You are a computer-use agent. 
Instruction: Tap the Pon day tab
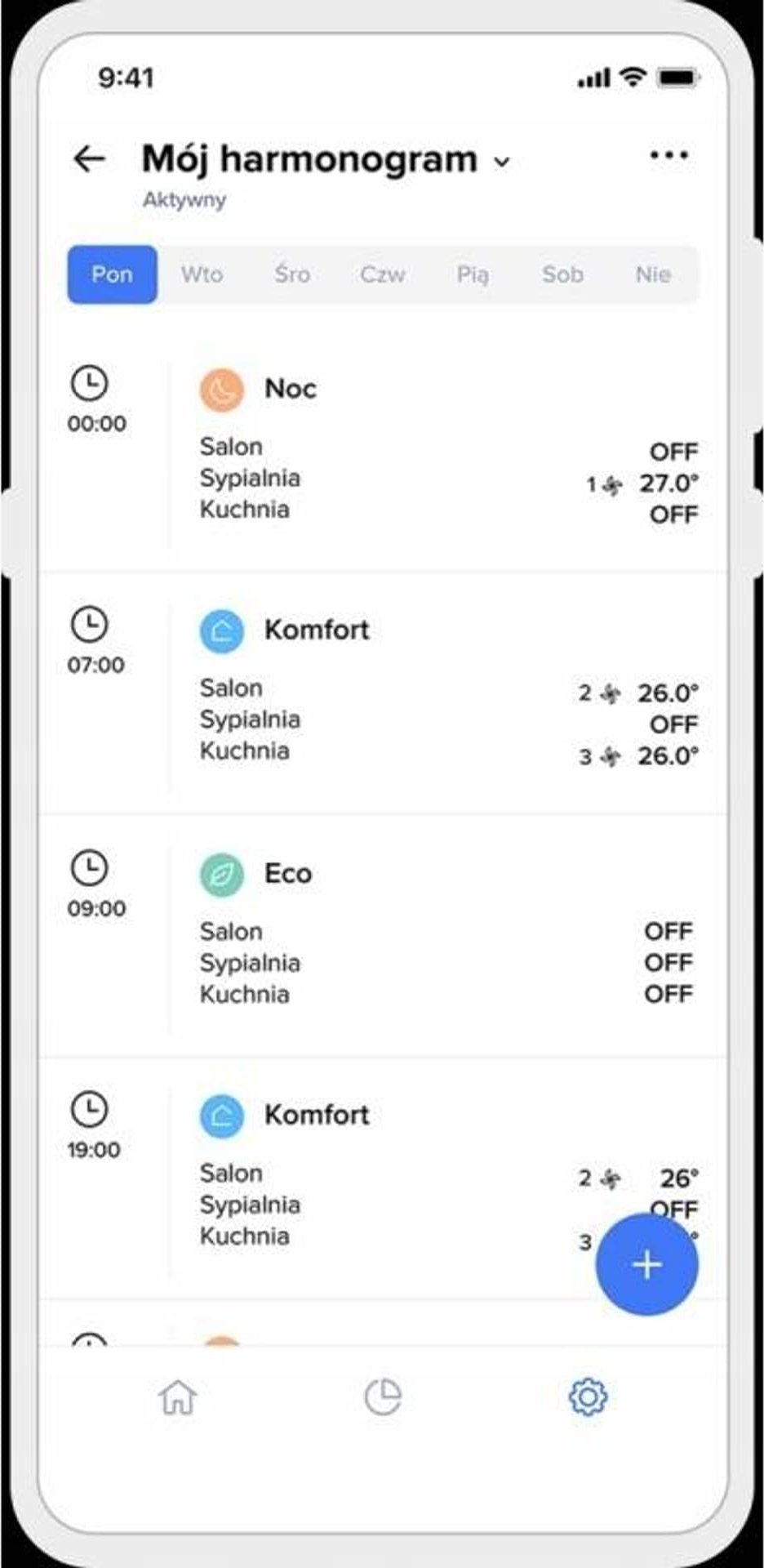click(x=112, y=274)
